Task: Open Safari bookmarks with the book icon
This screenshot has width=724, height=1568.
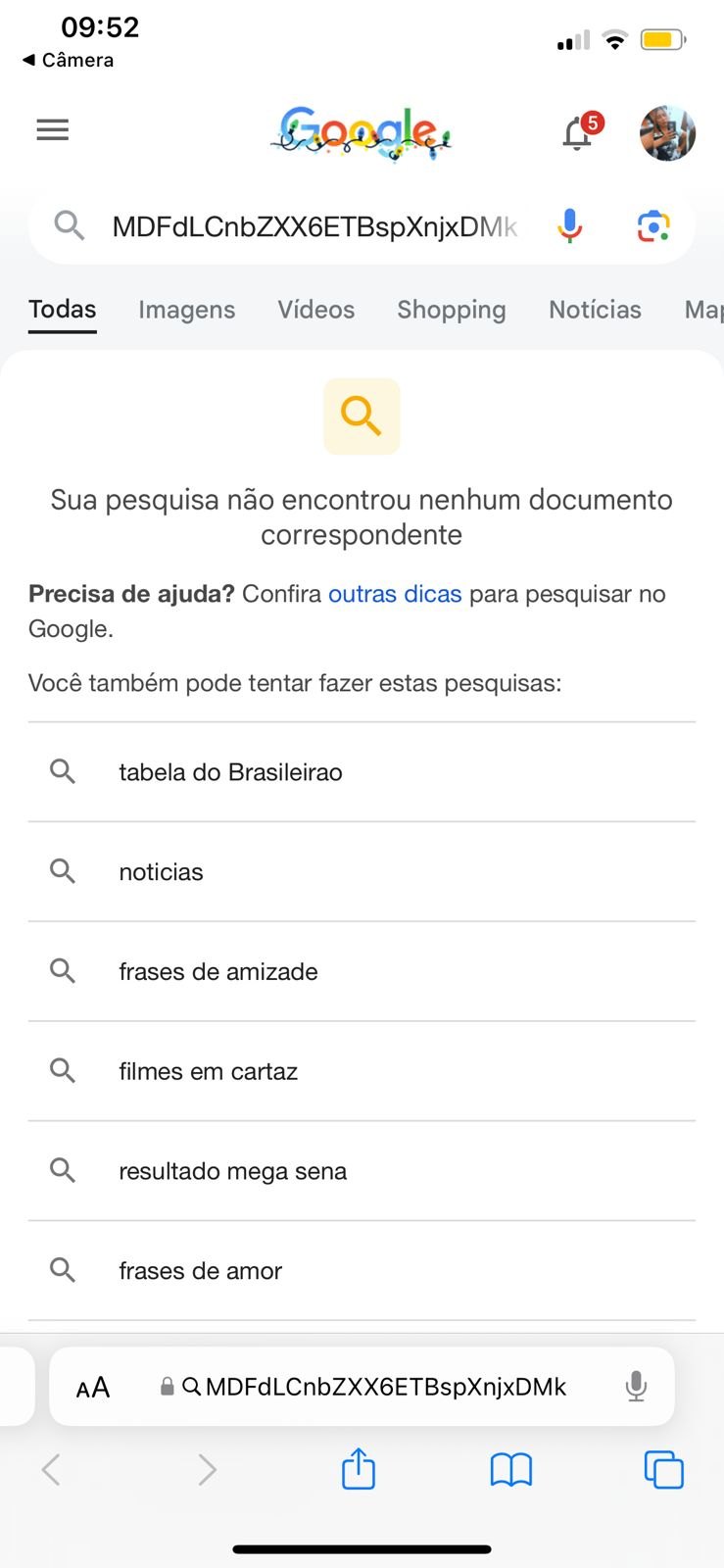Action: coord(510,1469)
